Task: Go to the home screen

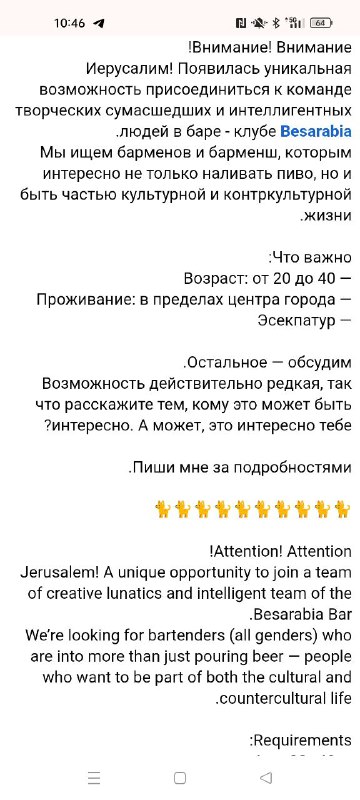Action: [179, 778]
